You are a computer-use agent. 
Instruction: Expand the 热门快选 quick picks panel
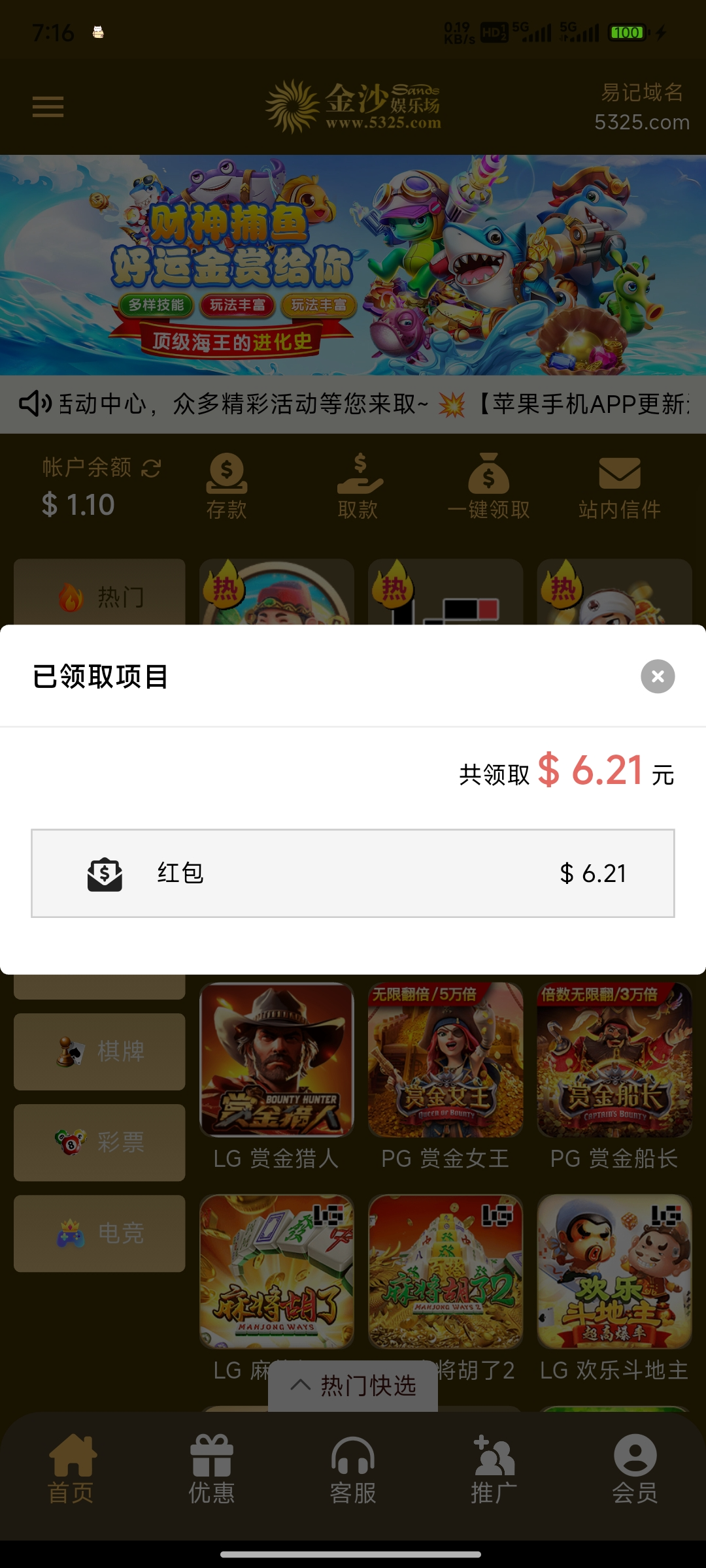(x=353, y=1385)
